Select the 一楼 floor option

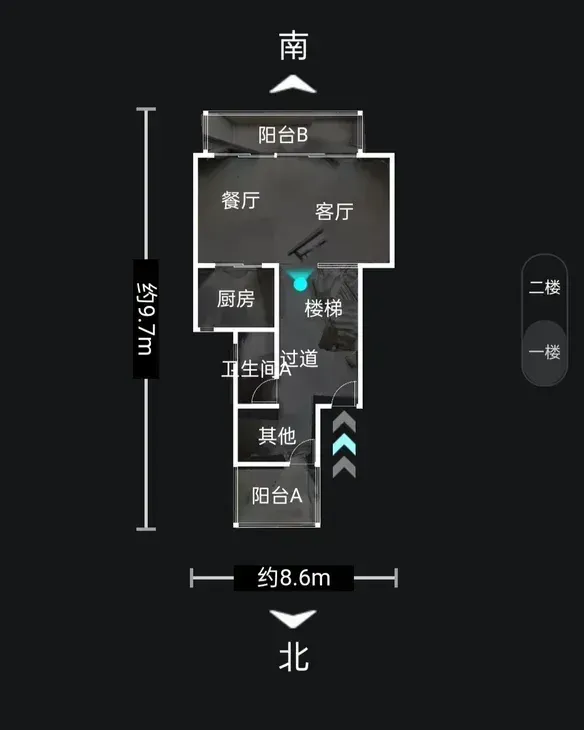[x=544, y=351]
